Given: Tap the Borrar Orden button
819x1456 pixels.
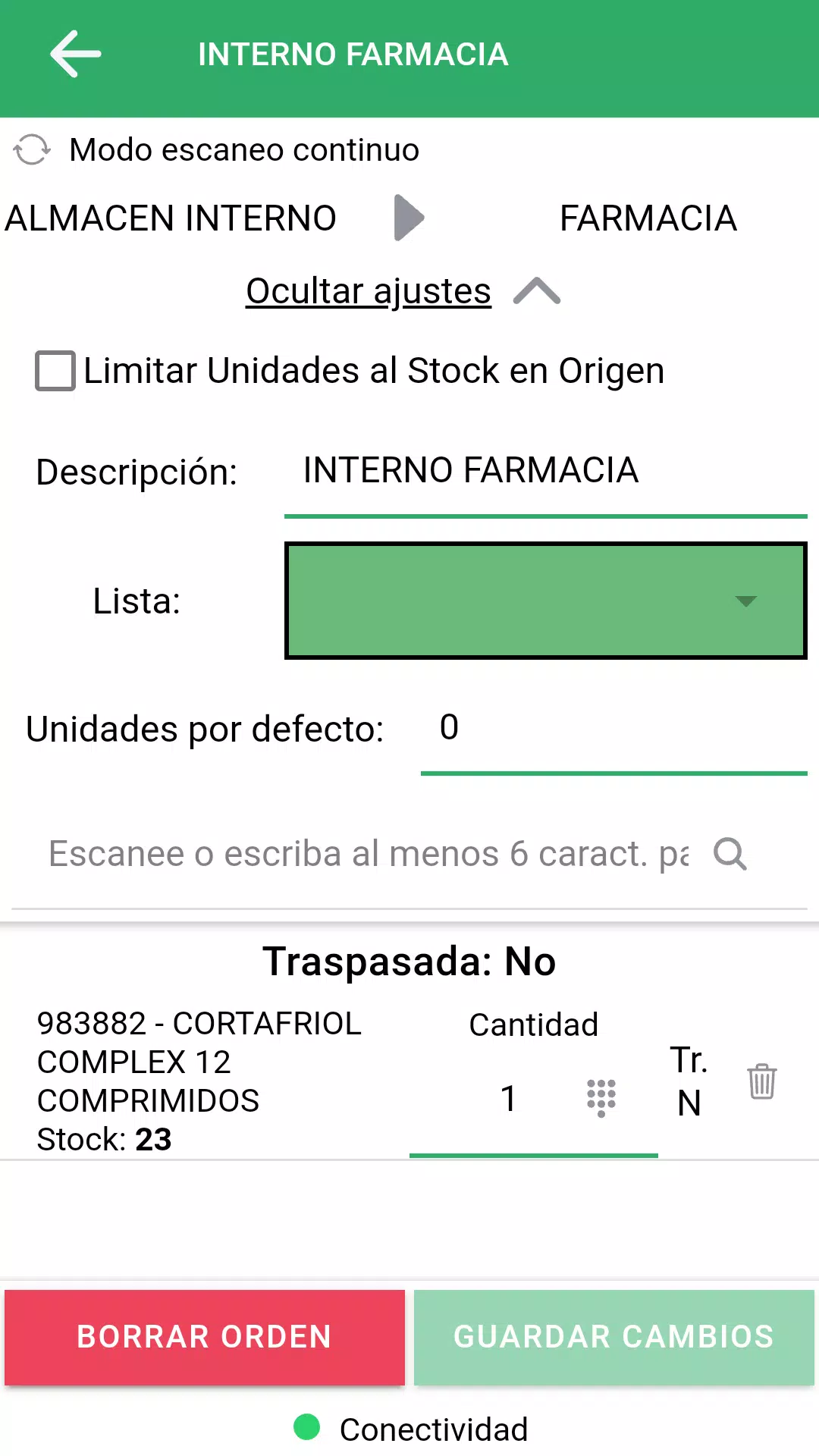Looking at the screenshot, I should pyautogui.click(x=205, y=1337).
